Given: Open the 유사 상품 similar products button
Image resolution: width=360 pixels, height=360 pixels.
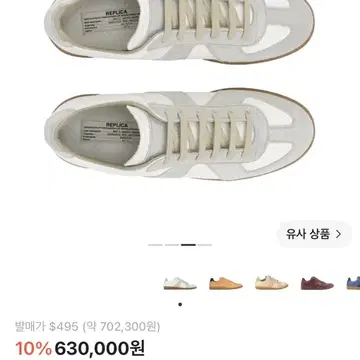Looking at the screenshot, I should 314,234.
